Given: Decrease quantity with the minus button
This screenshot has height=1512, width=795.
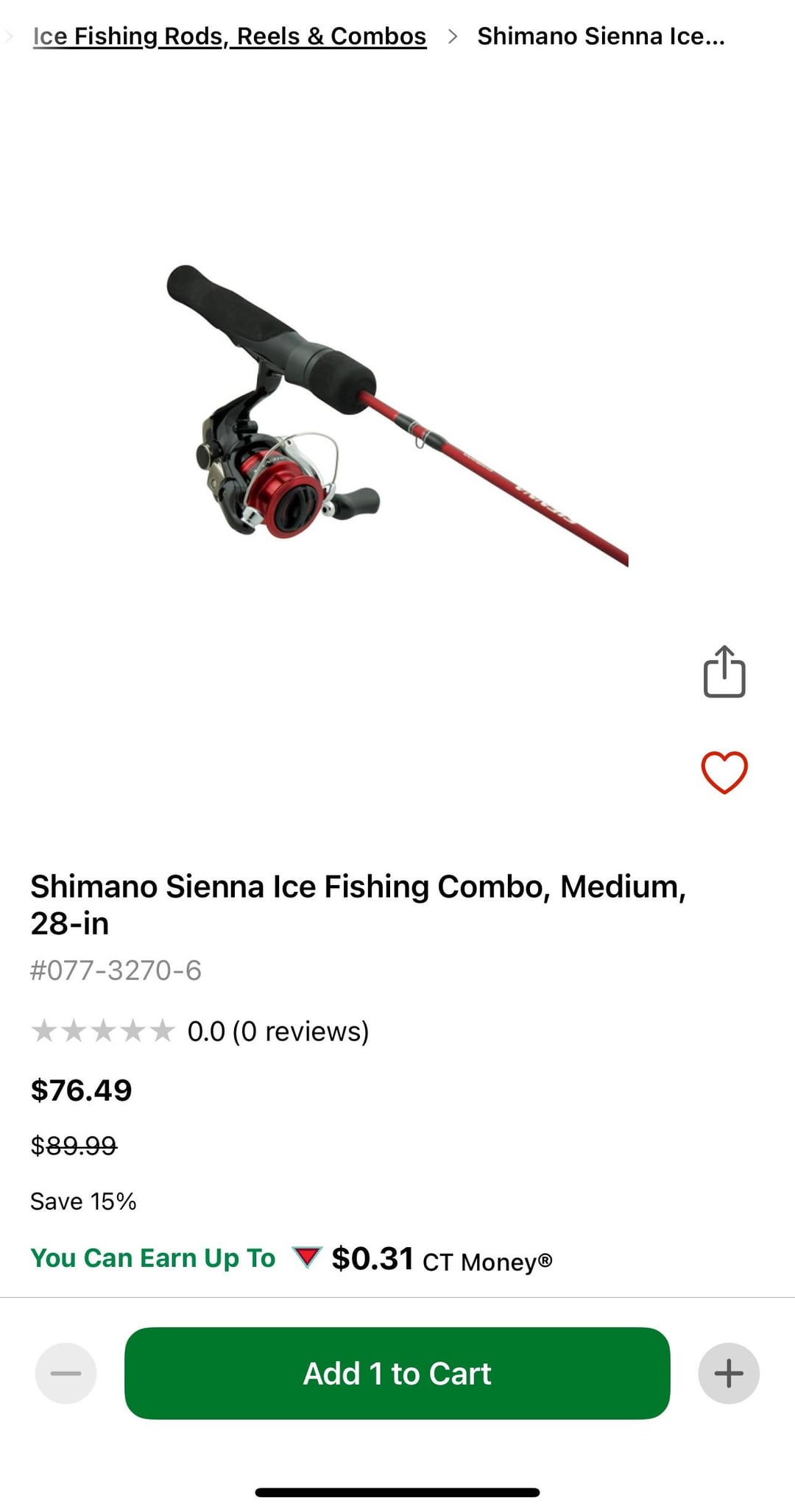Looking at the screenshot, I should pos(66,1373).
